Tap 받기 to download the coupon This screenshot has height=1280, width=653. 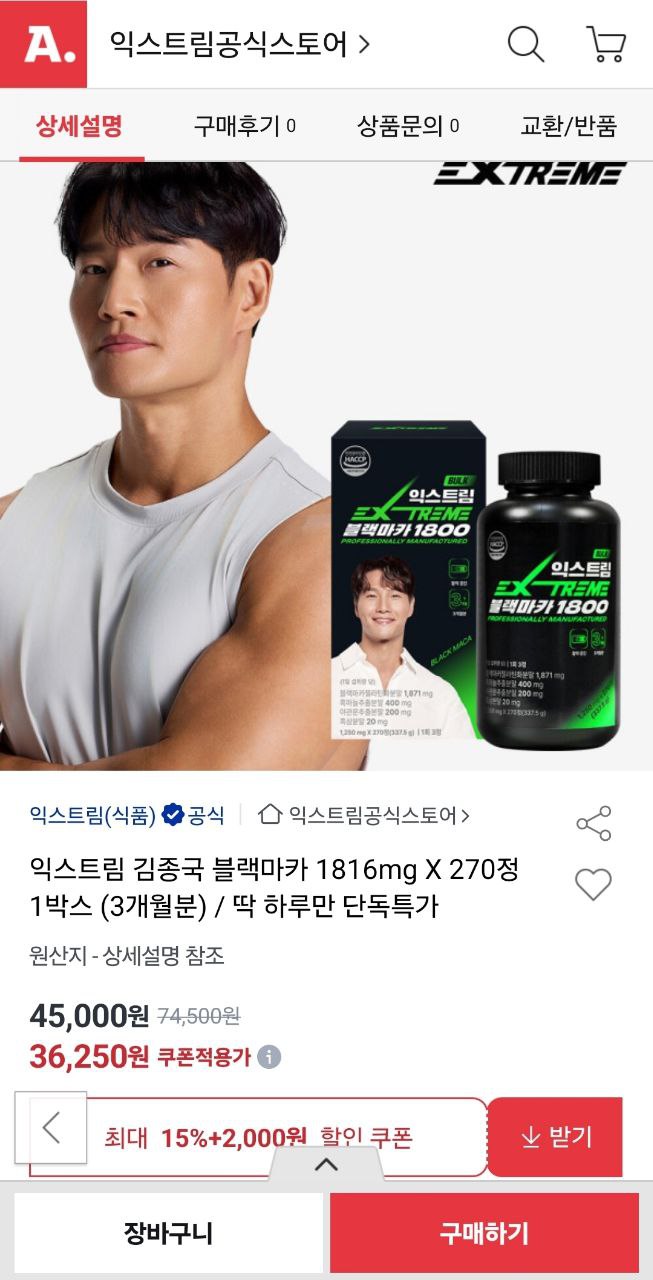[556, 1136]
